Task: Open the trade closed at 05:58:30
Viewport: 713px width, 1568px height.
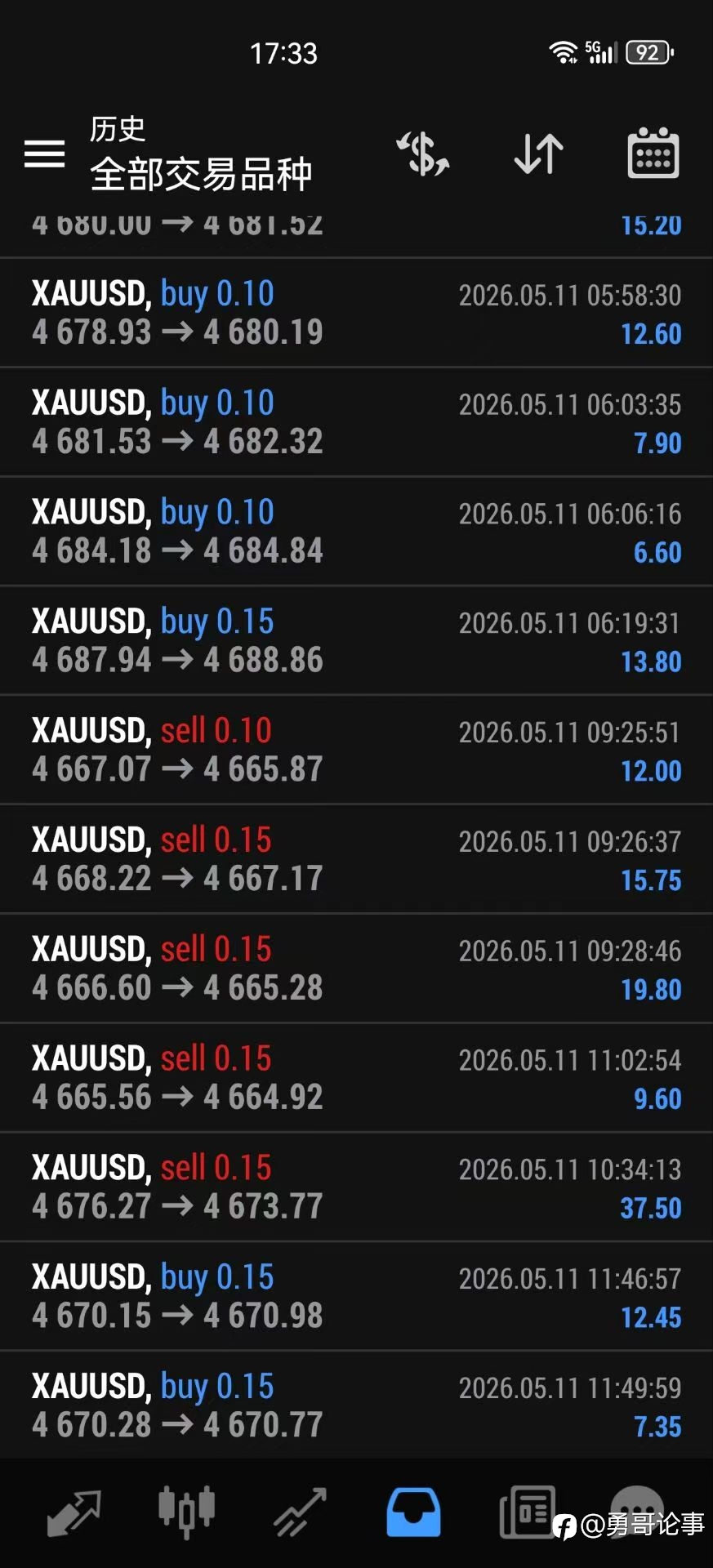Action: click(356, 313)
